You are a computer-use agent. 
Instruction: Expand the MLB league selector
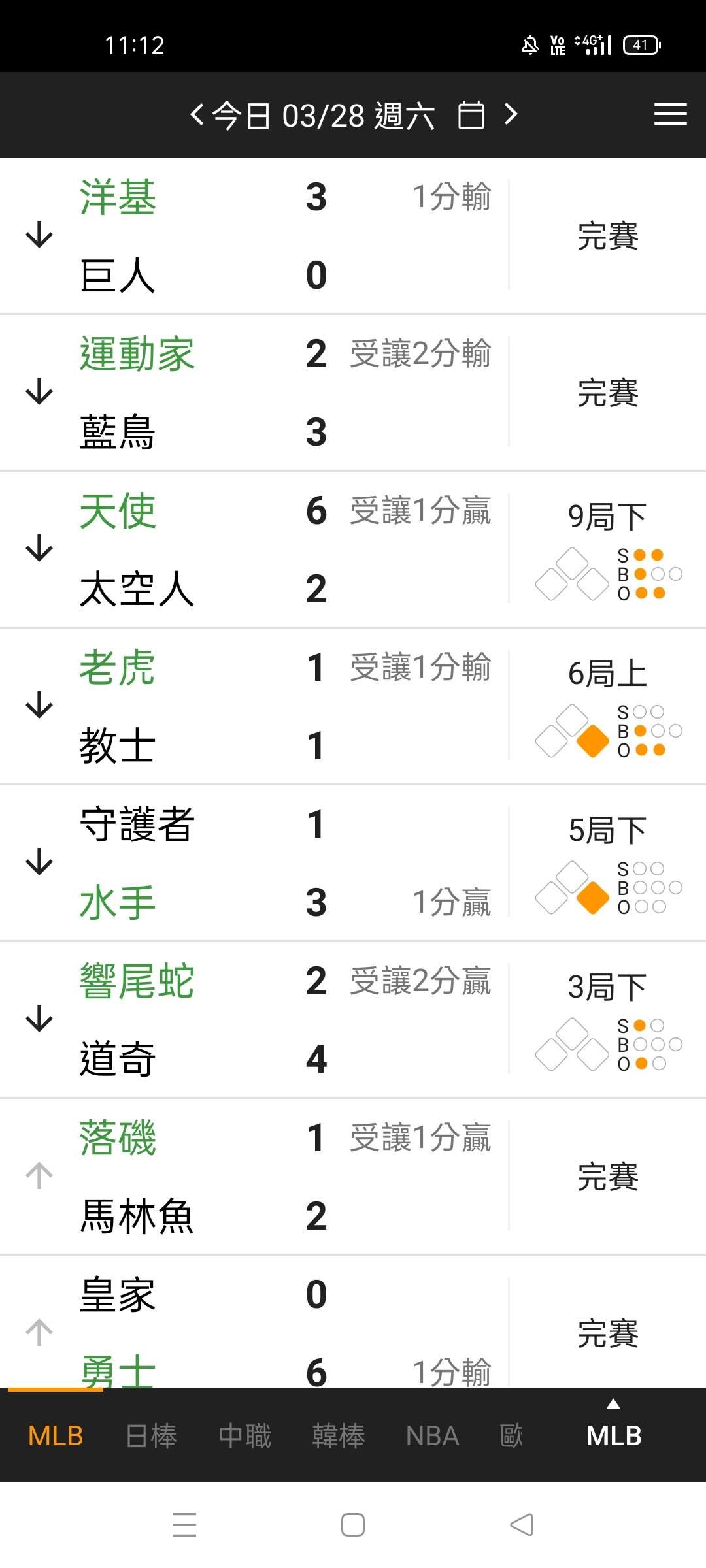pos(613,1429)
